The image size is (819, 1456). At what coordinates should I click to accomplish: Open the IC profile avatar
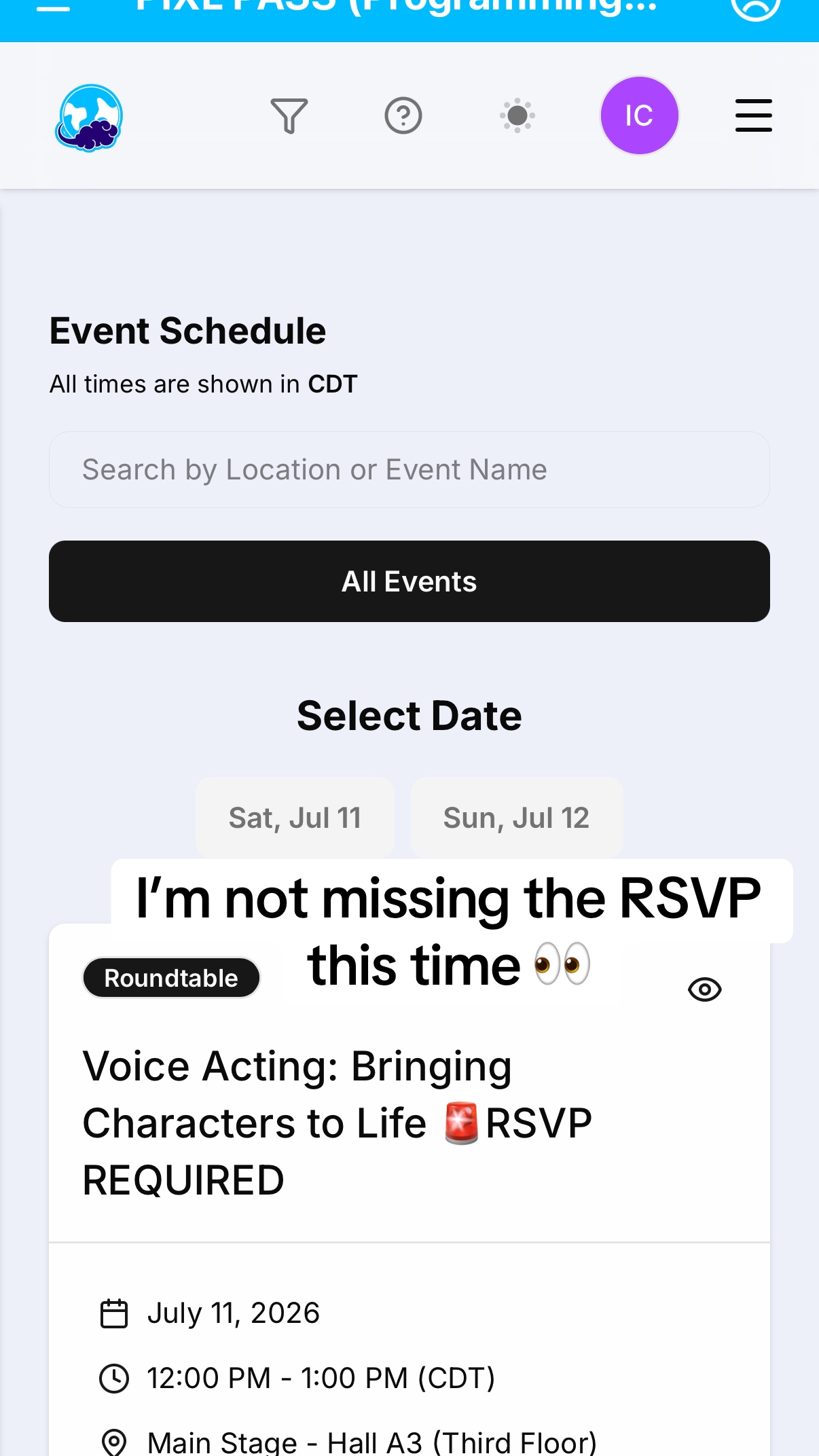click(639, 115)
